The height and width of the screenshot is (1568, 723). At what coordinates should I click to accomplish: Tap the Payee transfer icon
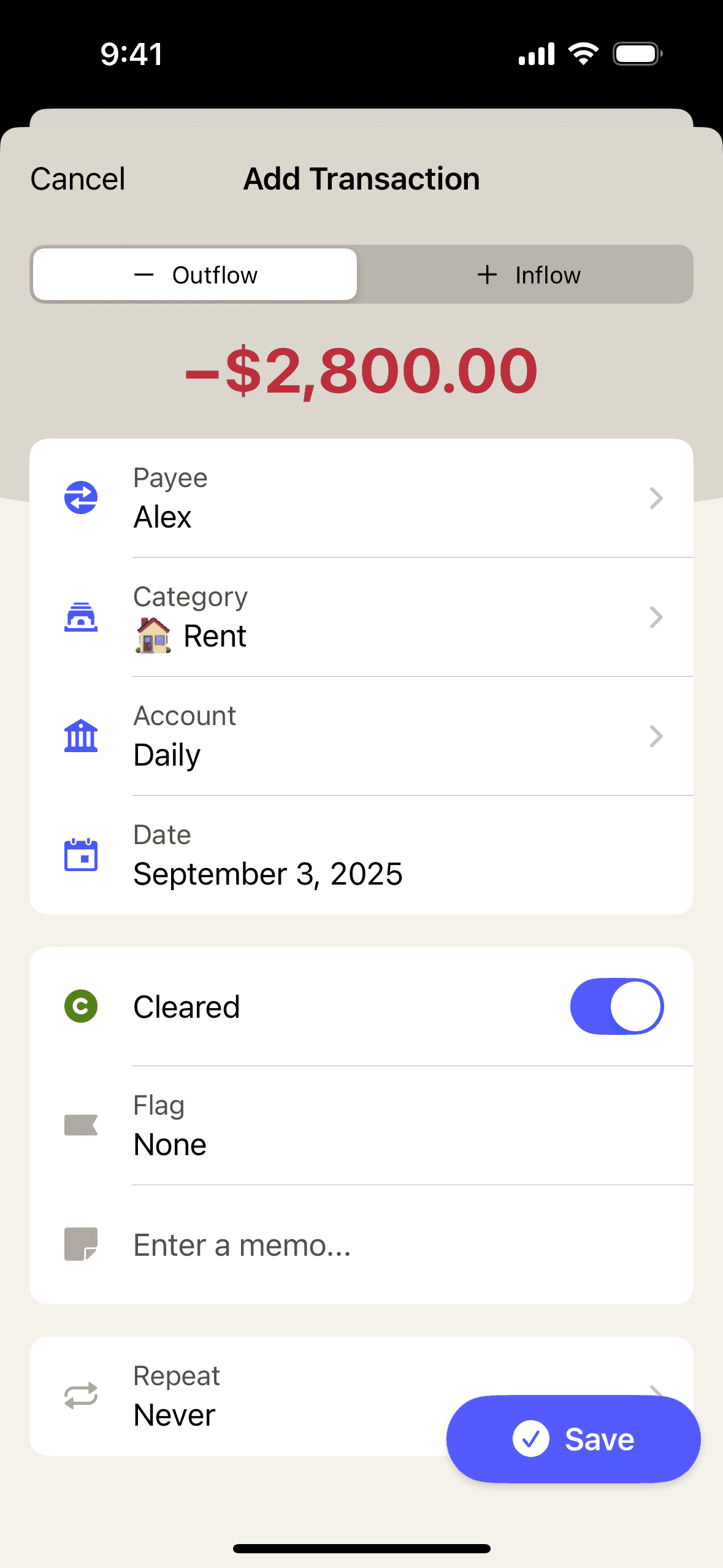click(x=80, y=498)
